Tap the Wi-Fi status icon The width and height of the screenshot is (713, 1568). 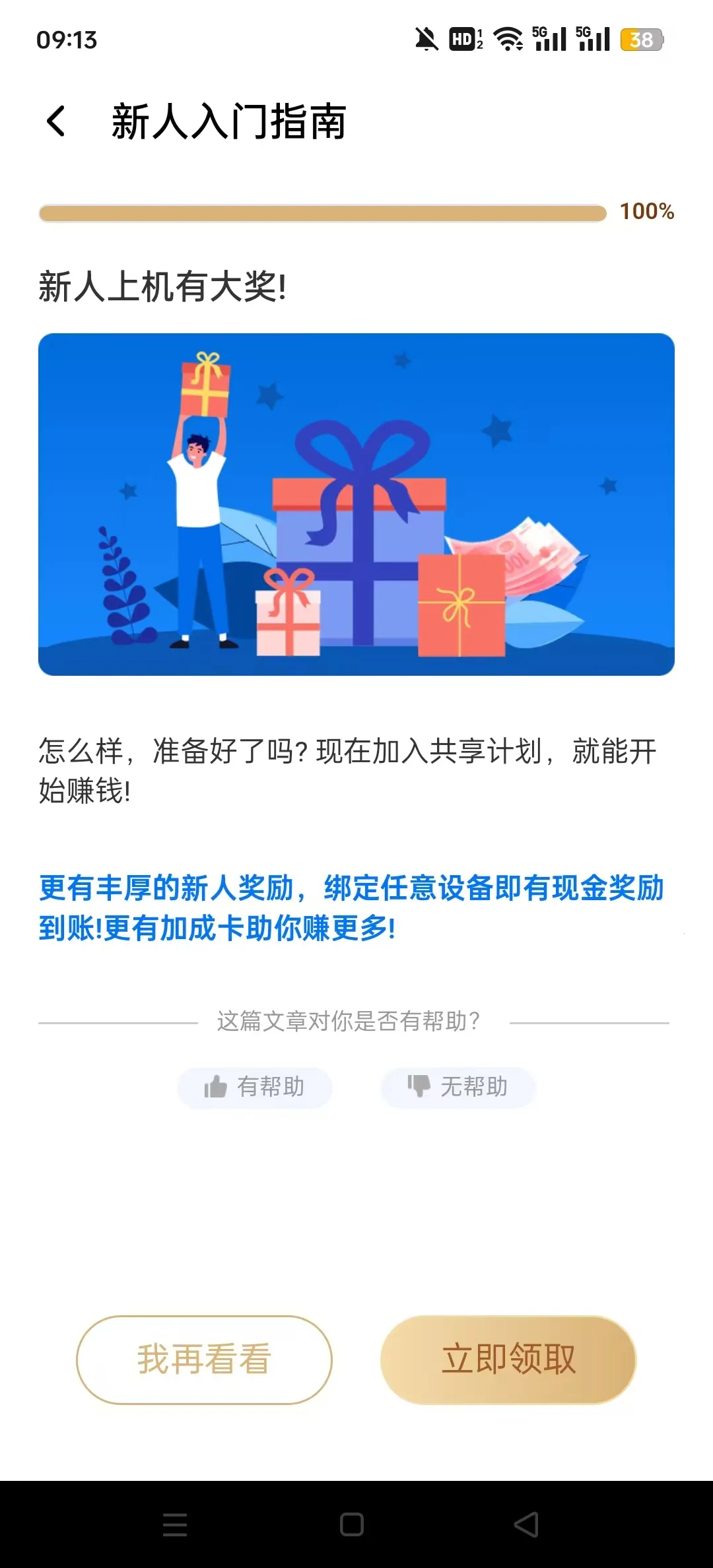(508, 40)
